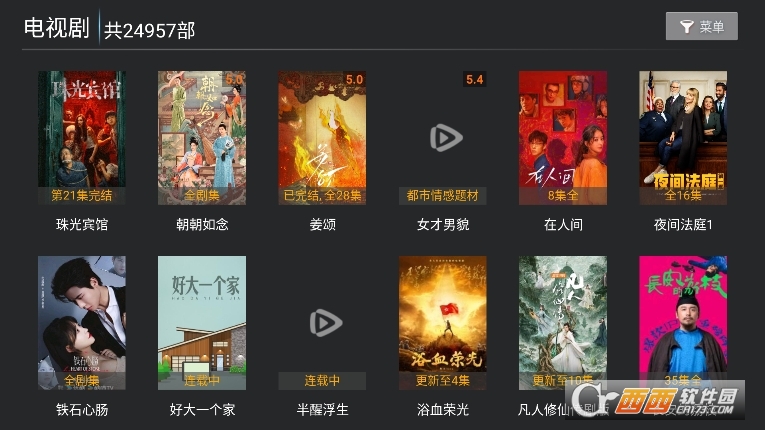Image resolution: width=765 pixels, height=430 pixels.
Task: Open the drama 珠光宾馆
Action: coord(82,137)
